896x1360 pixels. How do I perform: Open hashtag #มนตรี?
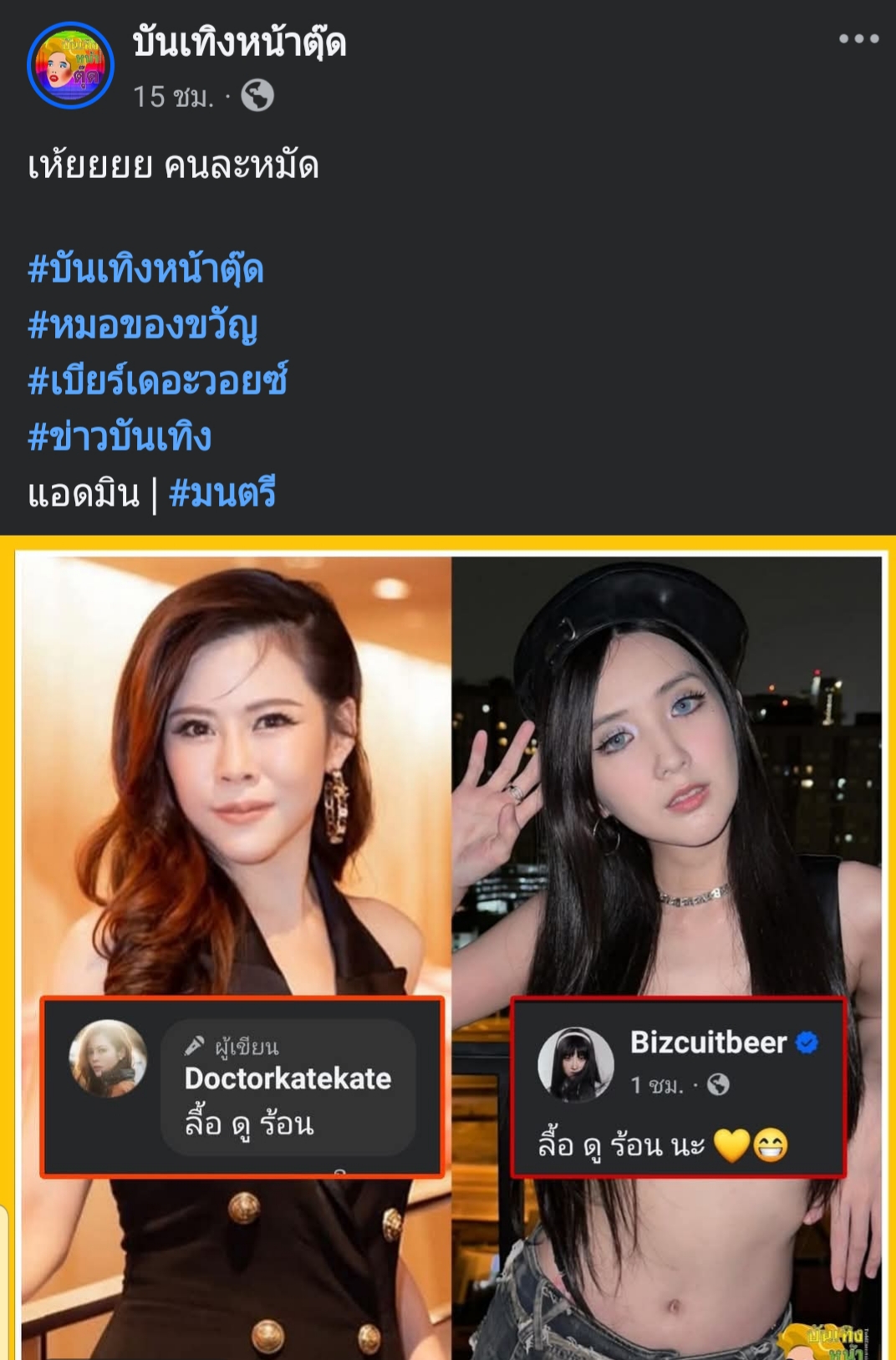pyautogui.click(x=222, y=493)
